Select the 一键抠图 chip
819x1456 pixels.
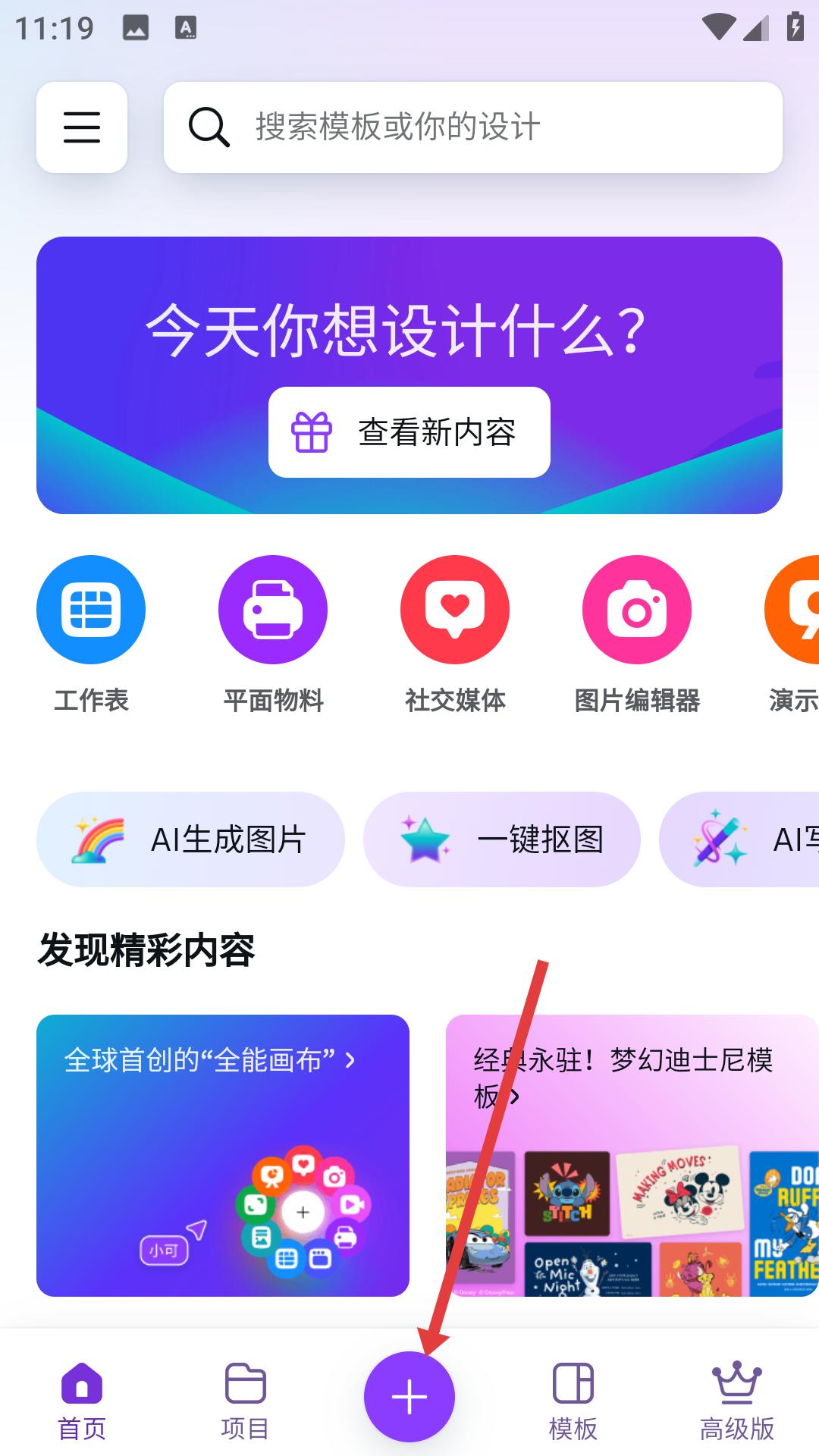(502, 839)
